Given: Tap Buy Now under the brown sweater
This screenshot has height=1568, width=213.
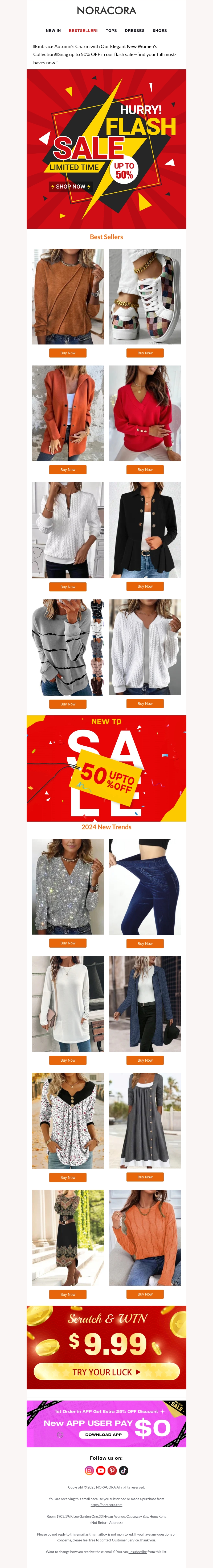Looking at the screenshot, I should (x=68, y=353).
